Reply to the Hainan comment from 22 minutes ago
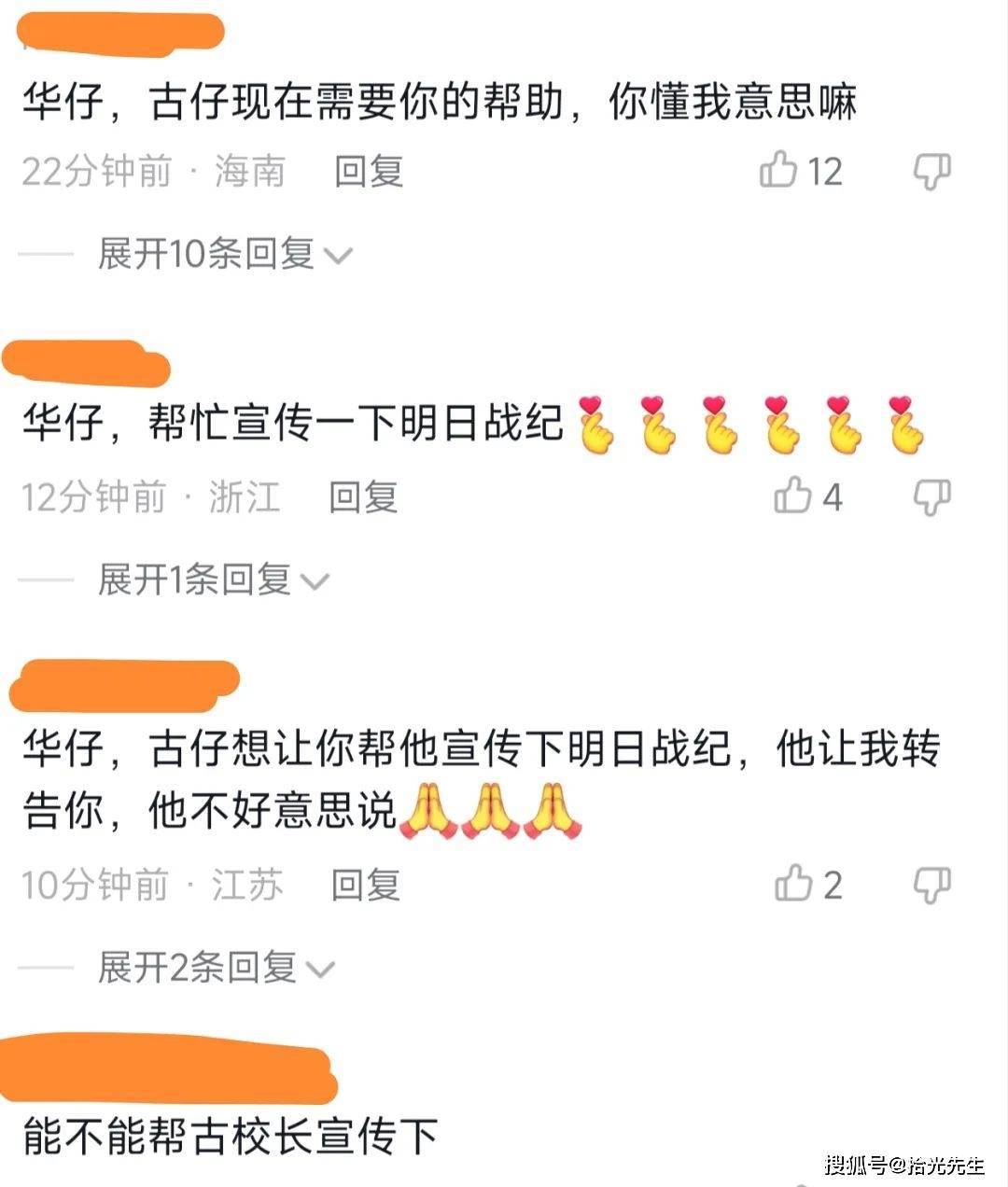This screenshot has width=1008, height=1187. [x=369, y=172]
